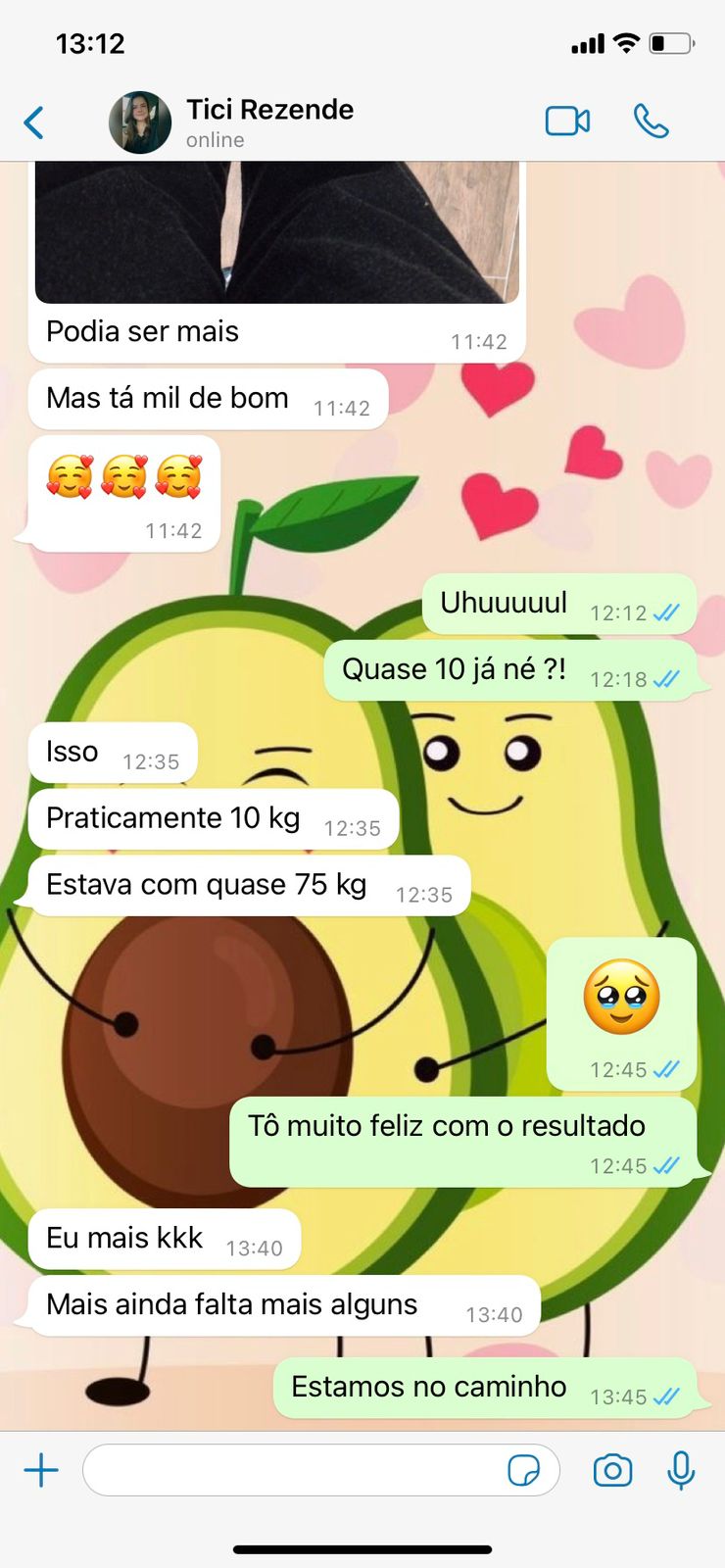
Task: Tap the microphone to record audio
Action: tap(681, 1470)
